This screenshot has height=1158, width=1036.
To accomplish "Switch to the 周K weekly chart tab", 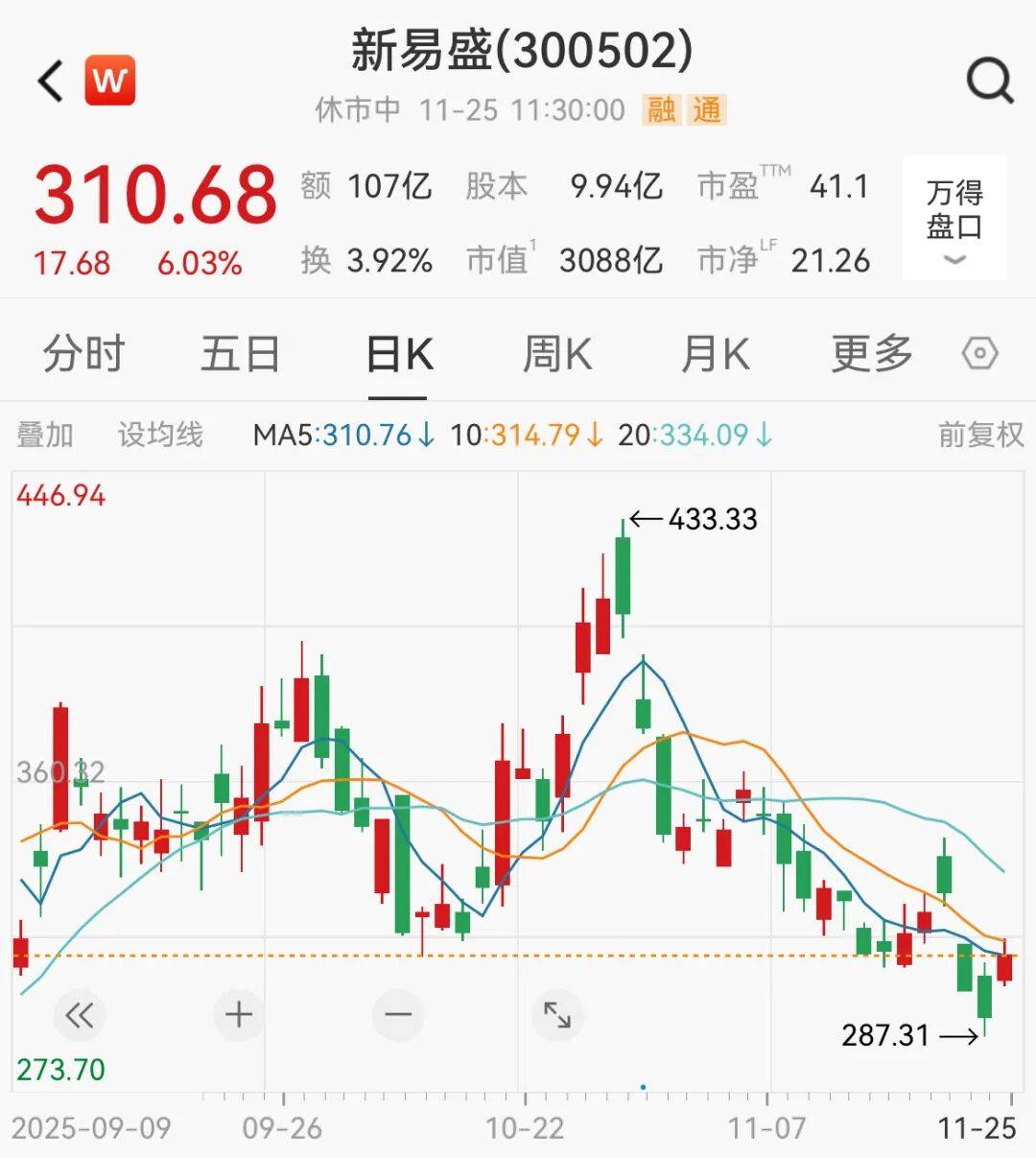I will point(556,354).
